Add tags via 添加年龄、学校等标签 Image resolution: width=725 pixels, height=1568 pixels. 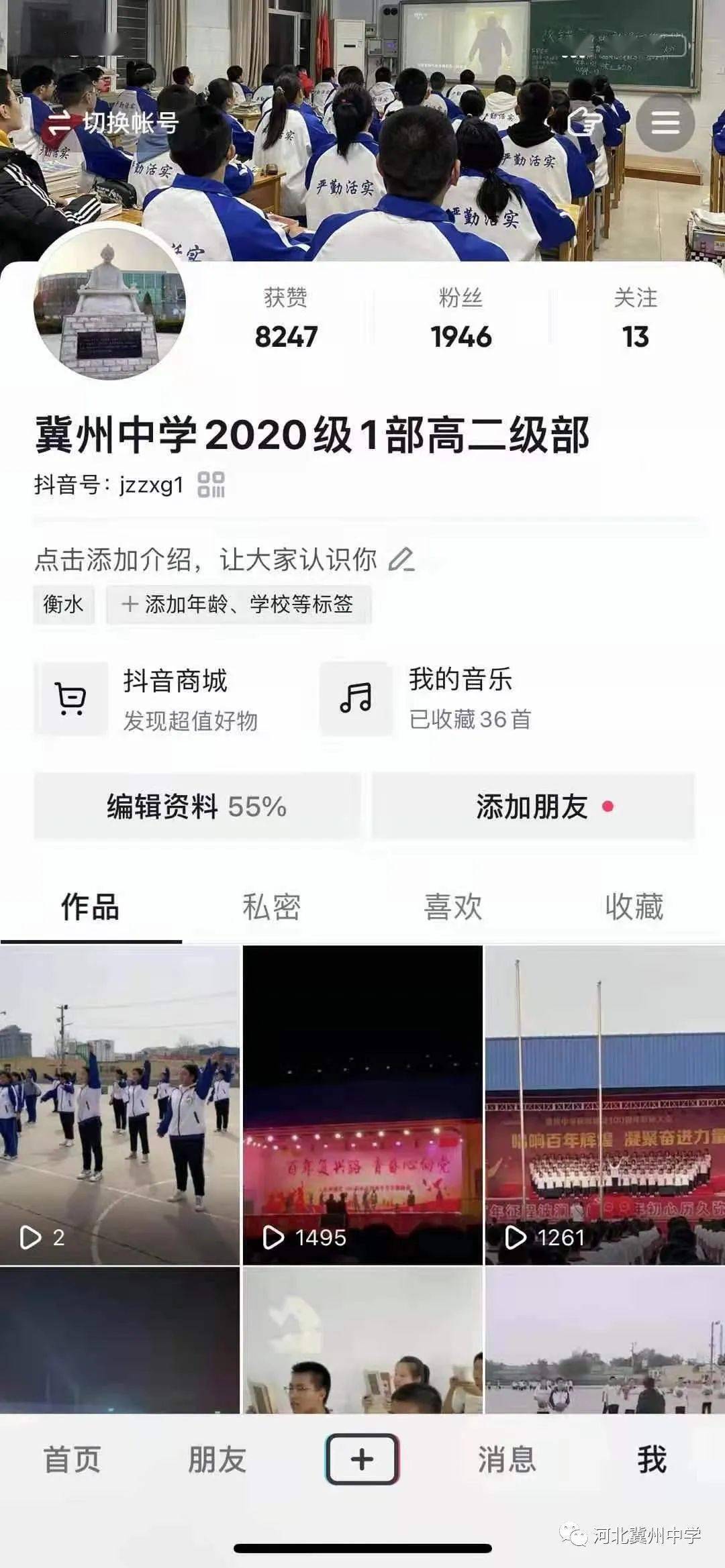[x=238, y=605]
